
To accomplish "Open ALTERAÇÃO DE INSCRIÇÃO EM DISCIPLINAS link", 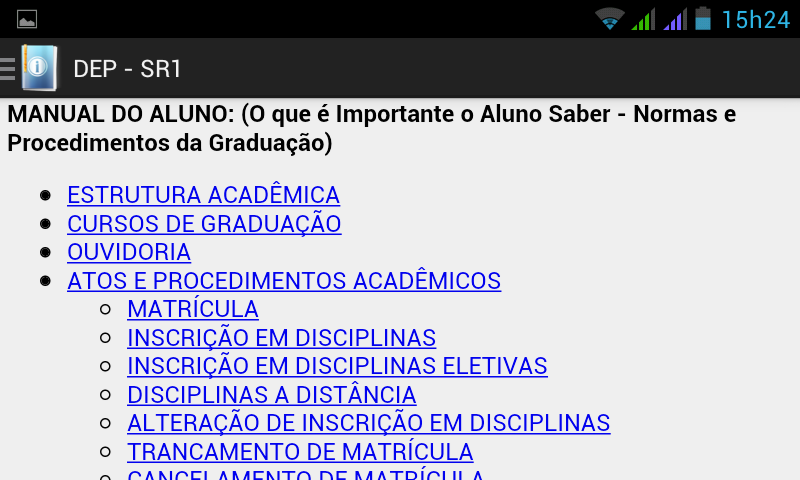I will 368,423.
